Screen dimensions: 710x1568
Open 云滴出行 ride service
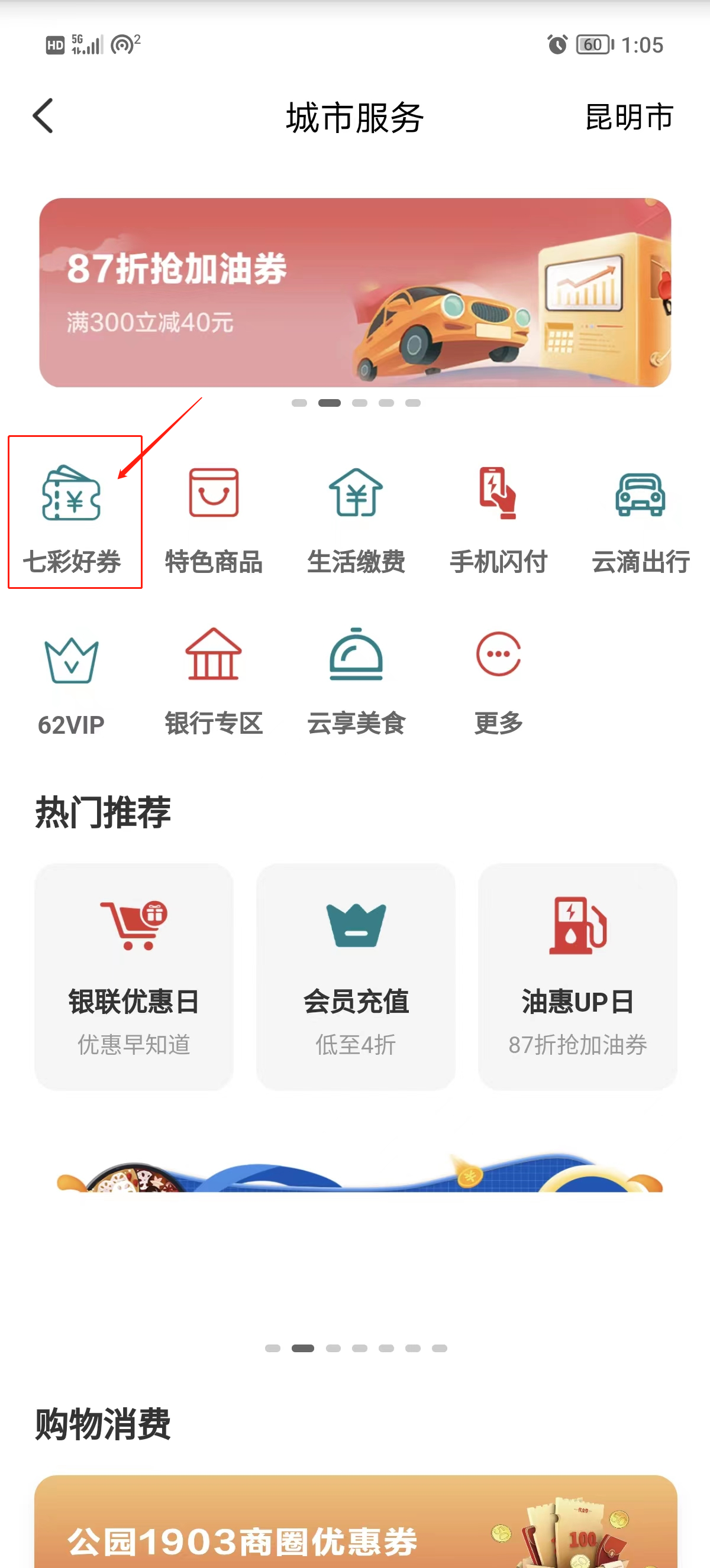[x=640, y=517]
